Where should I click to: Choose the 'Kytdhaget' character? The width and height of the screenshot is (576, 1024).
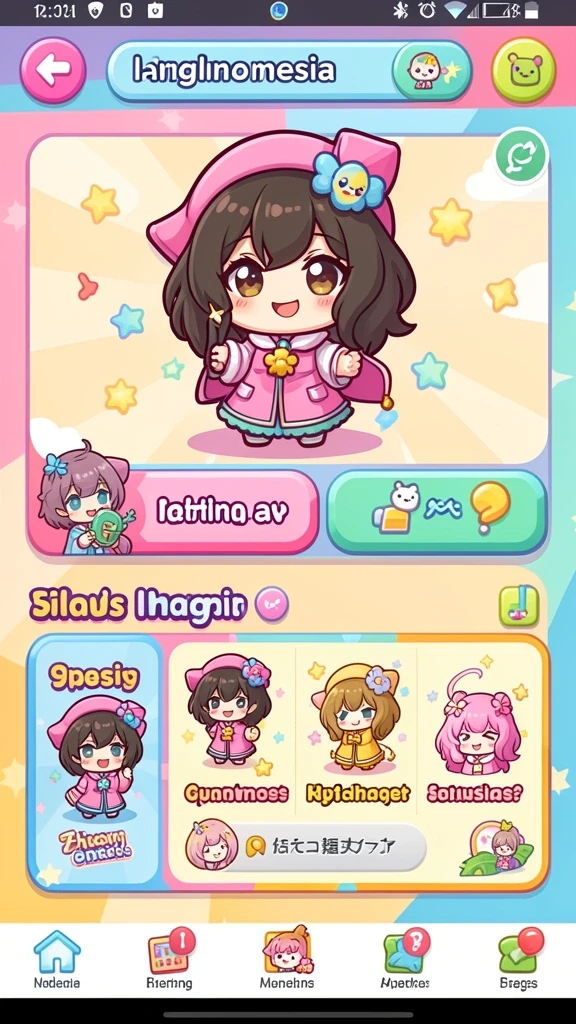point(357,729)
